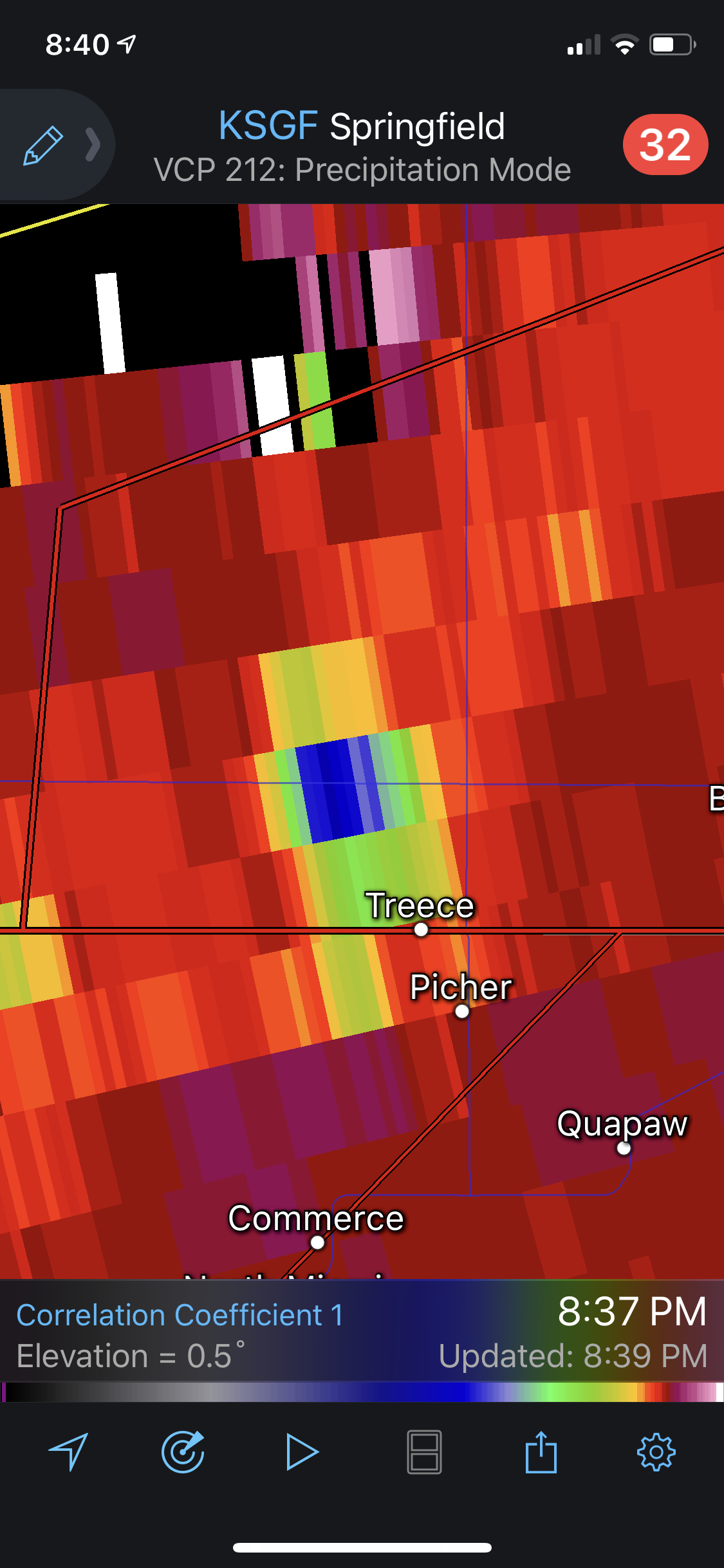Center map on current location arrow
The width and height of the screenshot is (724, 1568).
point(68,1451)
